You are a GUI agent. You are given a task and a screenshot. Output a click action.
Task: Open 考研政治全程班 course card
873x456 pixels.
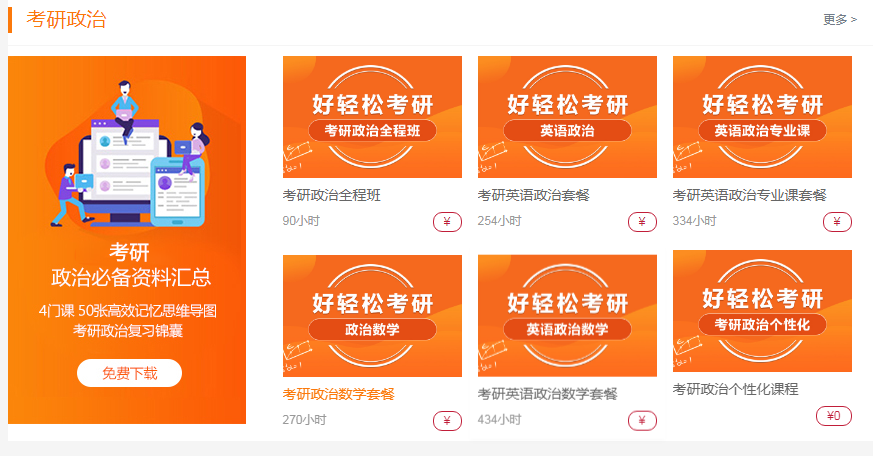point(372,117)
